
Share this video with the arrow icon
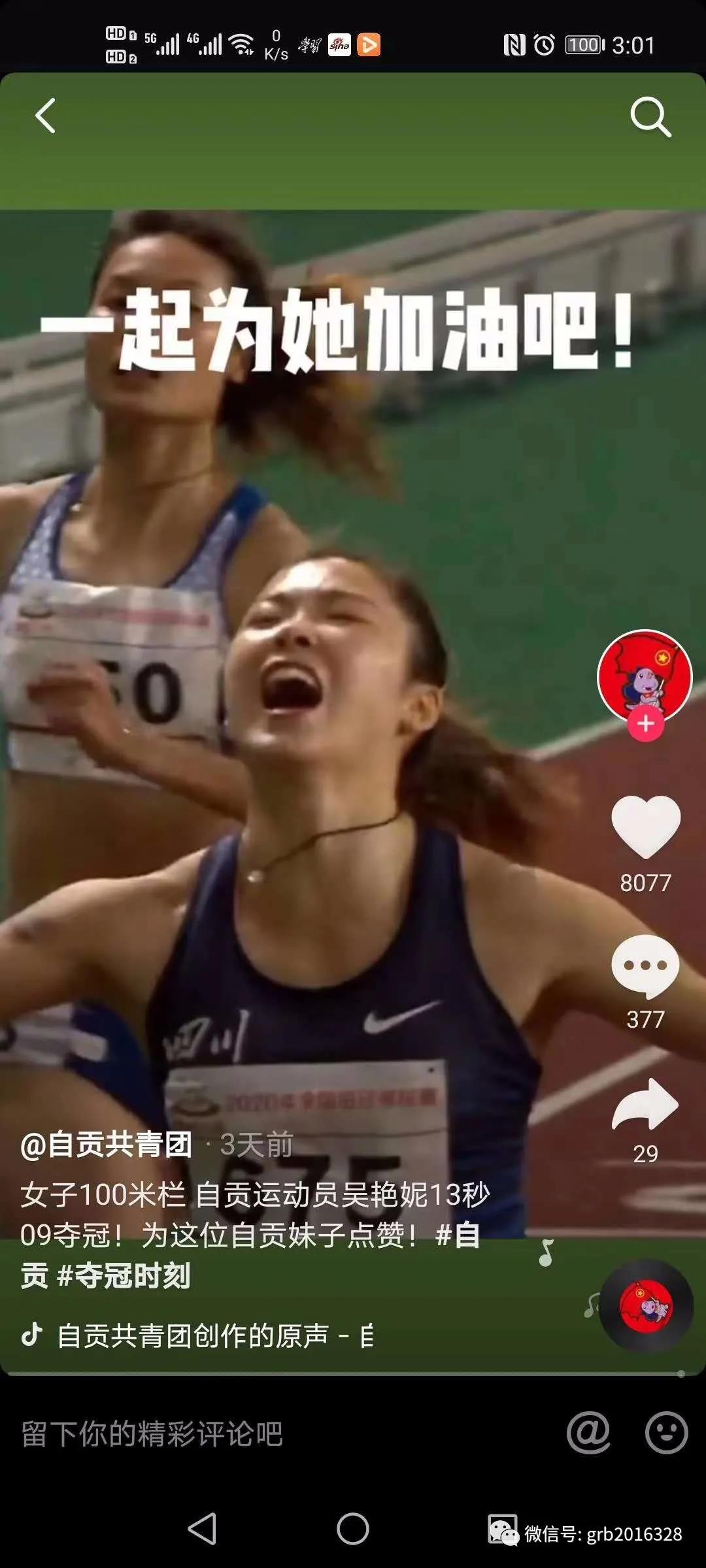pos(646,1105)
